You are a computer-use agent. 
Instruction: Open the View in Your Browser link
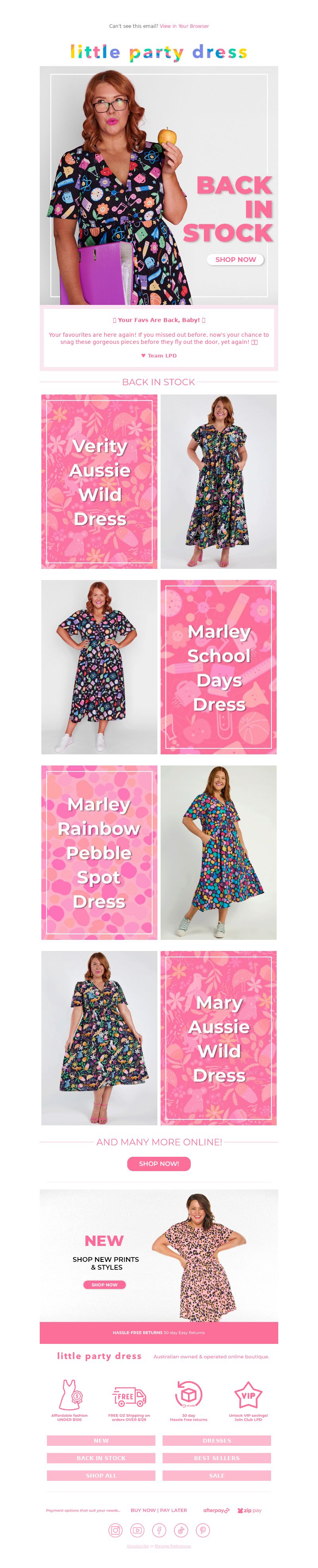click(x=184, y=26)
